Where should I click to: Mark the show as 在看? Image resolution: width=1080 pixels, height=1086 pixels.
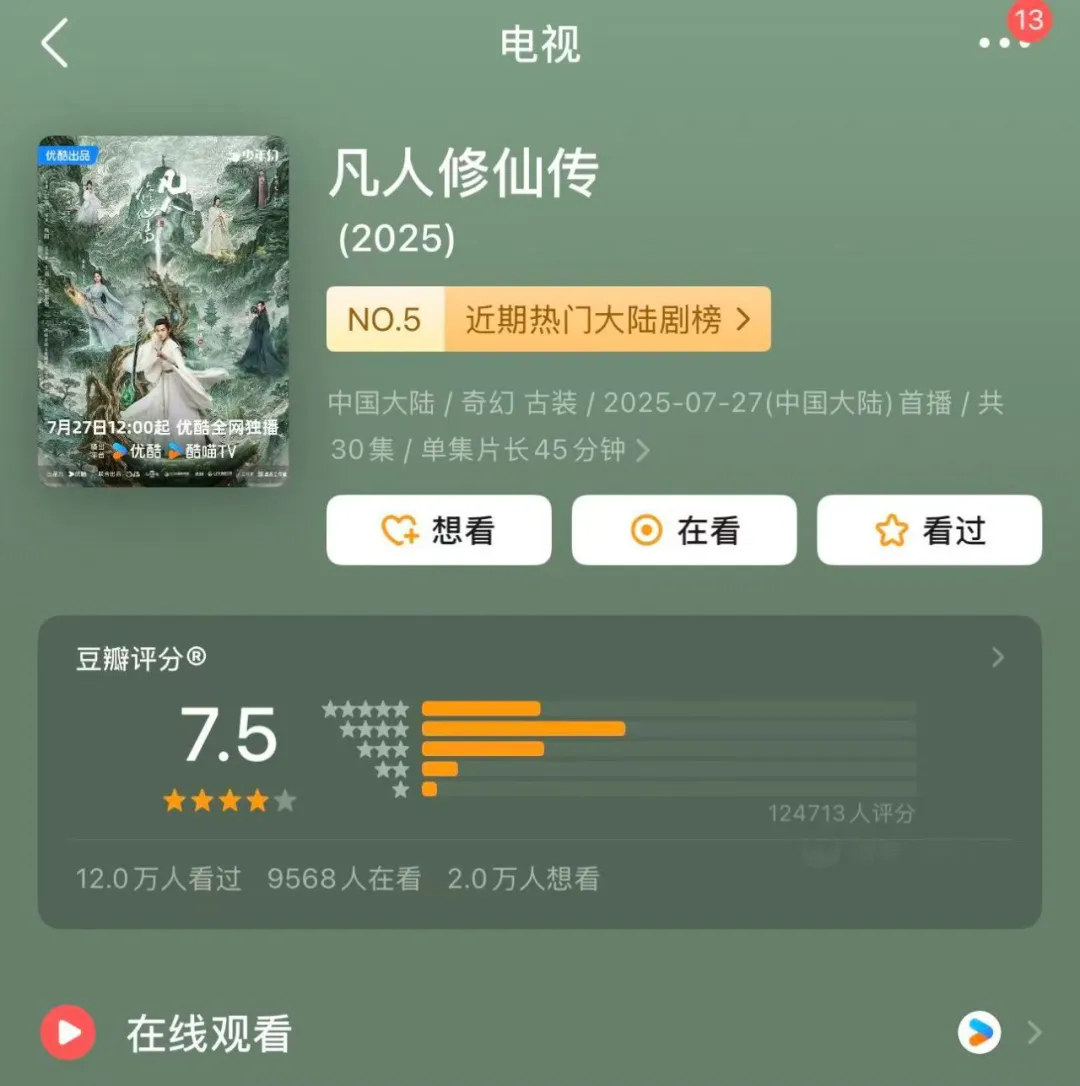[683, 530]
